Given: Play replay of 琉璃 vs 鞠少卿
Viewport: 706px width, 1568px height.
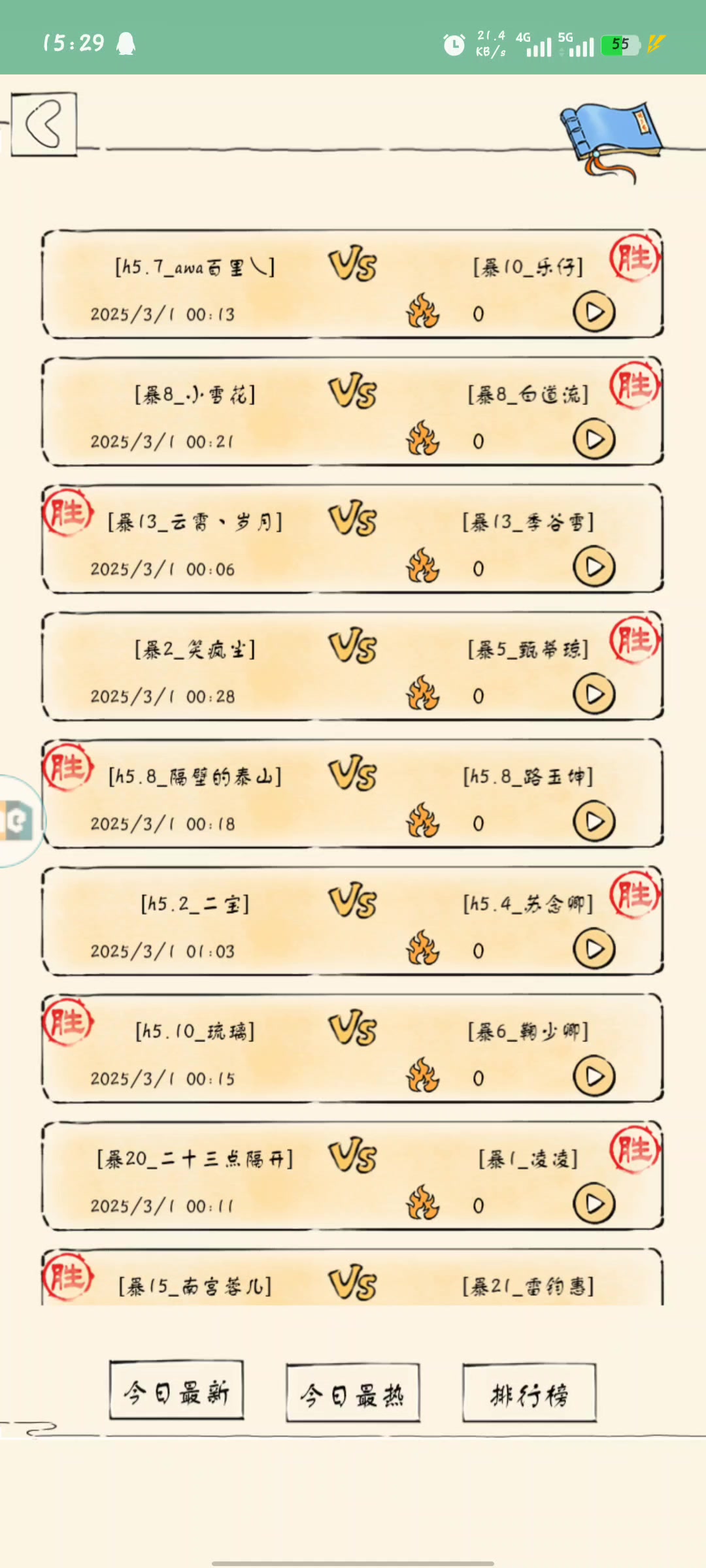Looking at the screenshot, I should (x=594, y=1077).
